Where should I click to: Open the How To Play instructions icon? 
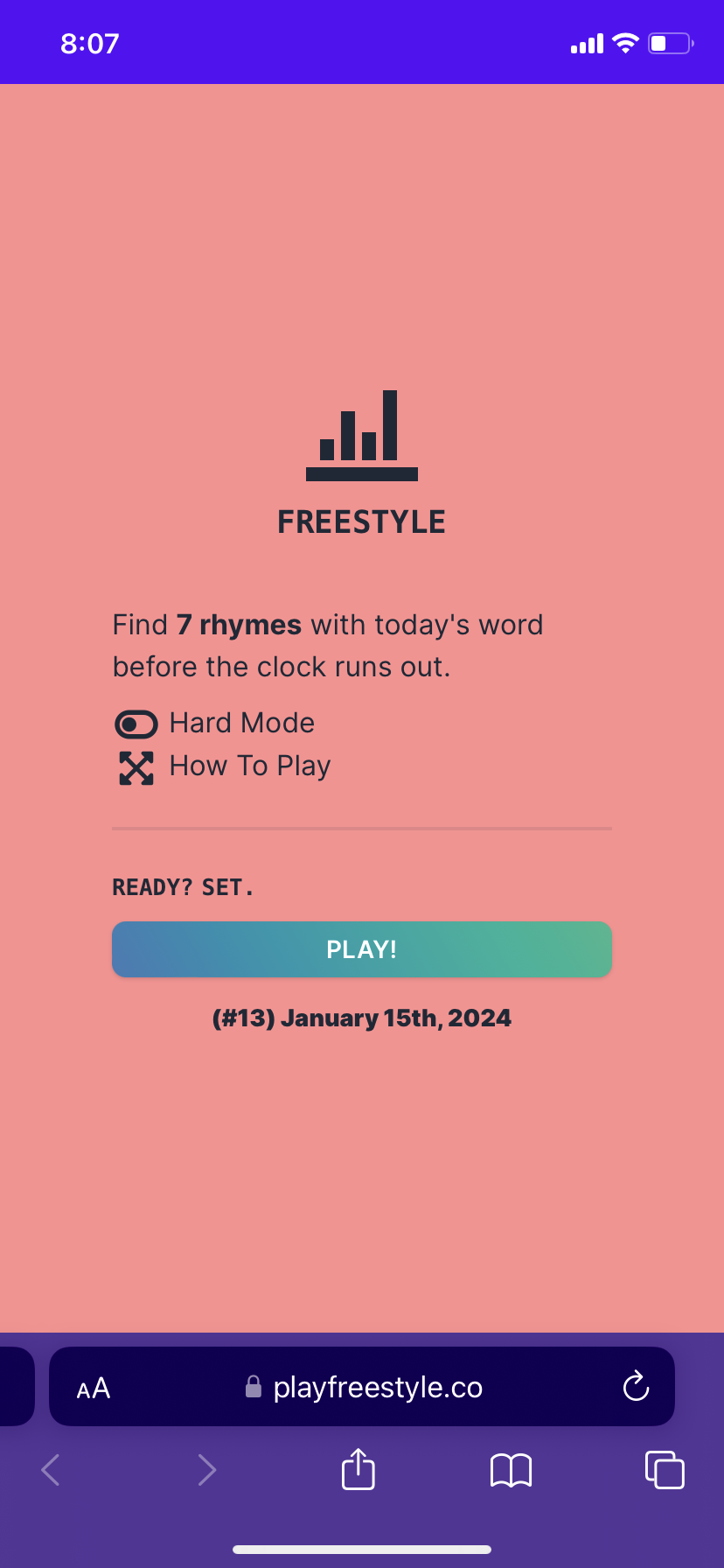pos(136,767)
